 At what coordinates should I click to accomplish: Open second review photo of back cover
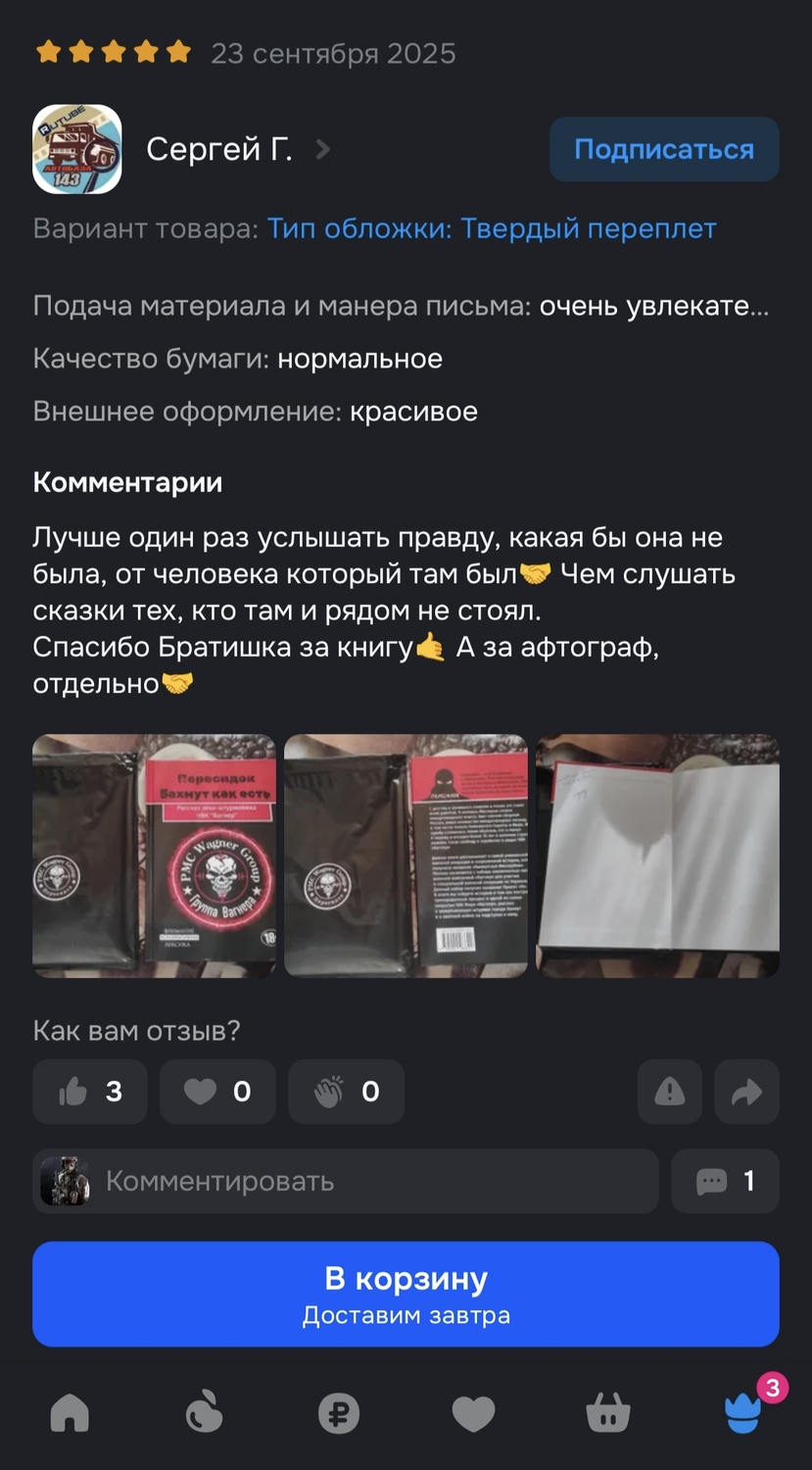point(406,856)
